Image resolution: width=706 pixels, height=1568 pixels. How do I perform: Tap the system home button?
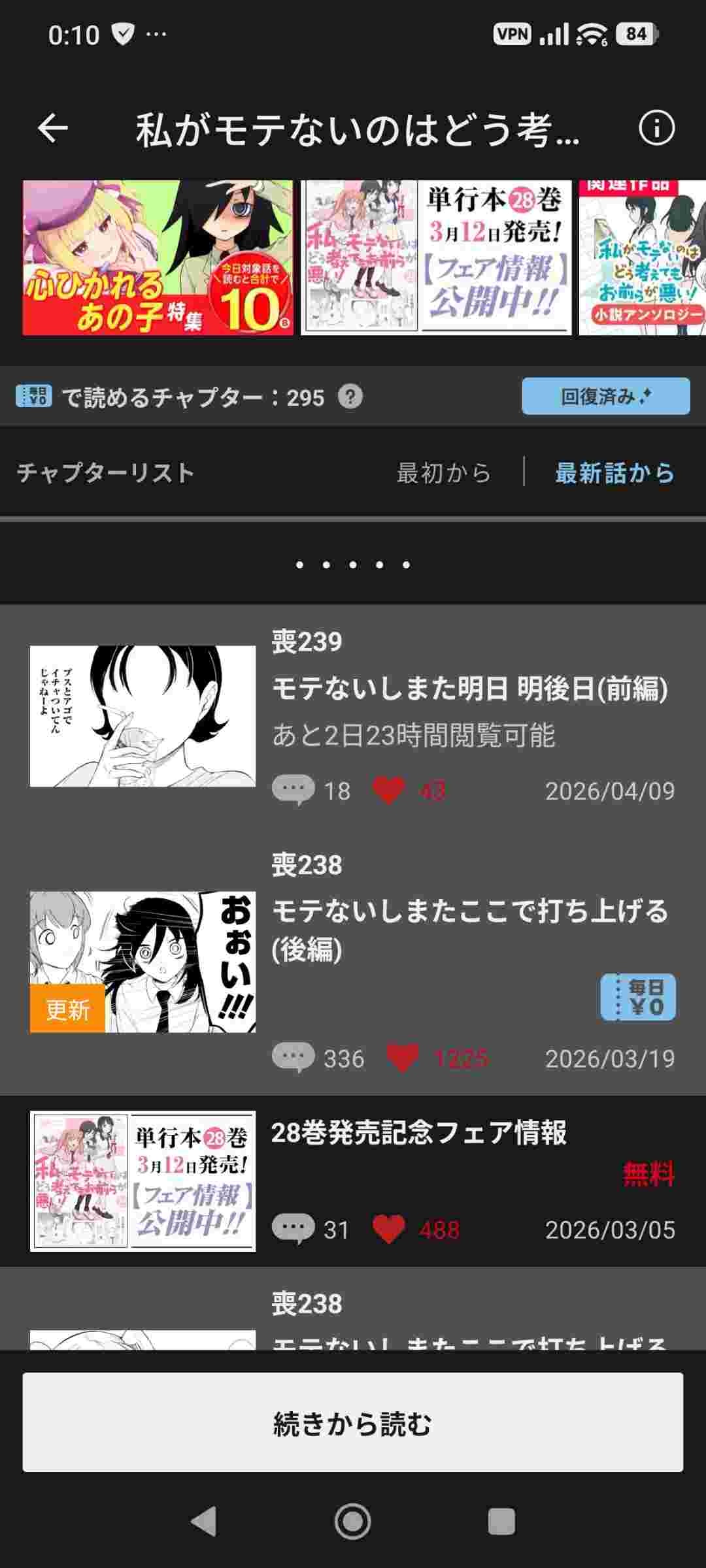pyautogui.click(x=353, y=1521)
